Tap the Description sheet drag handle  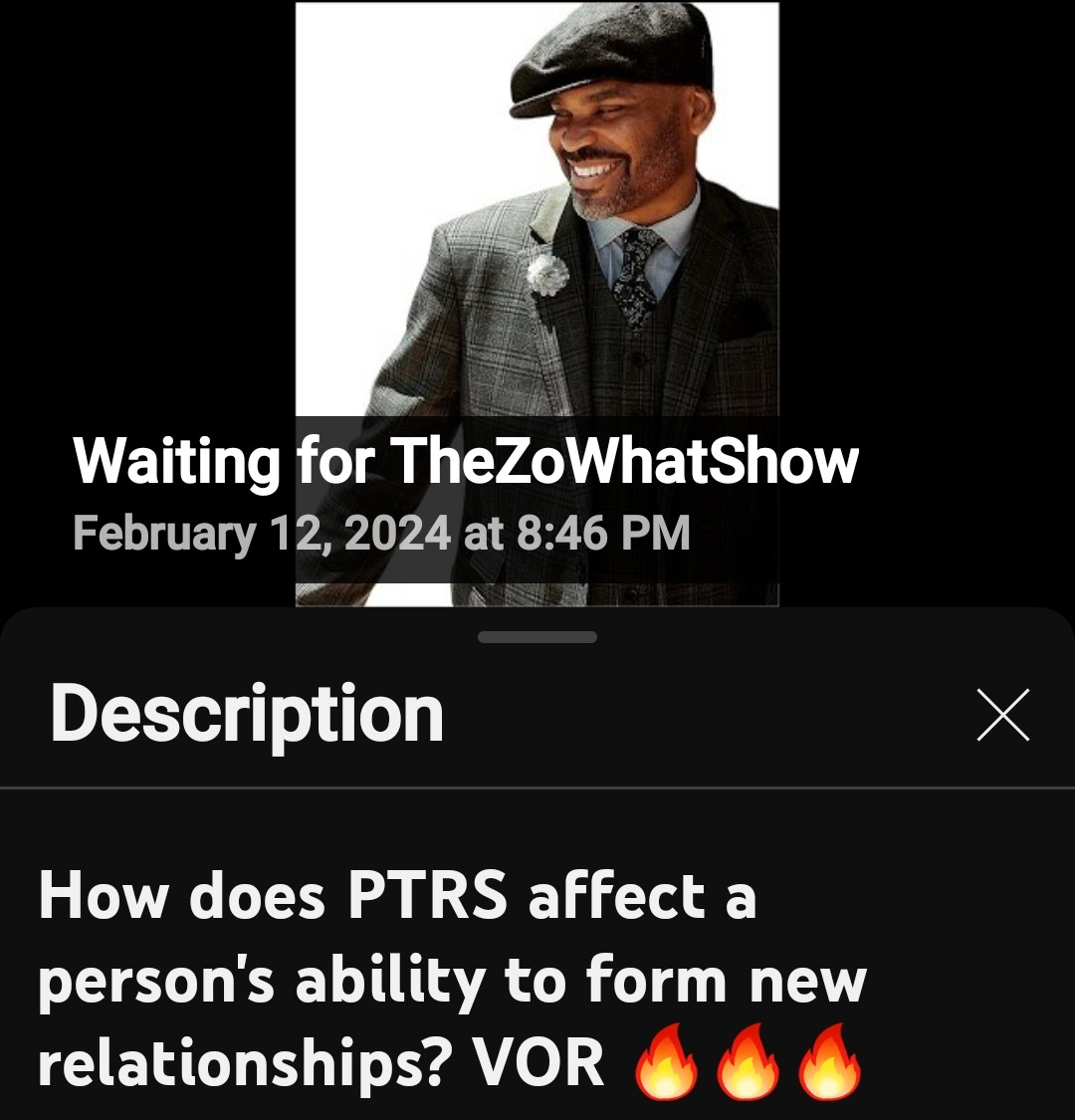(537, 637)
